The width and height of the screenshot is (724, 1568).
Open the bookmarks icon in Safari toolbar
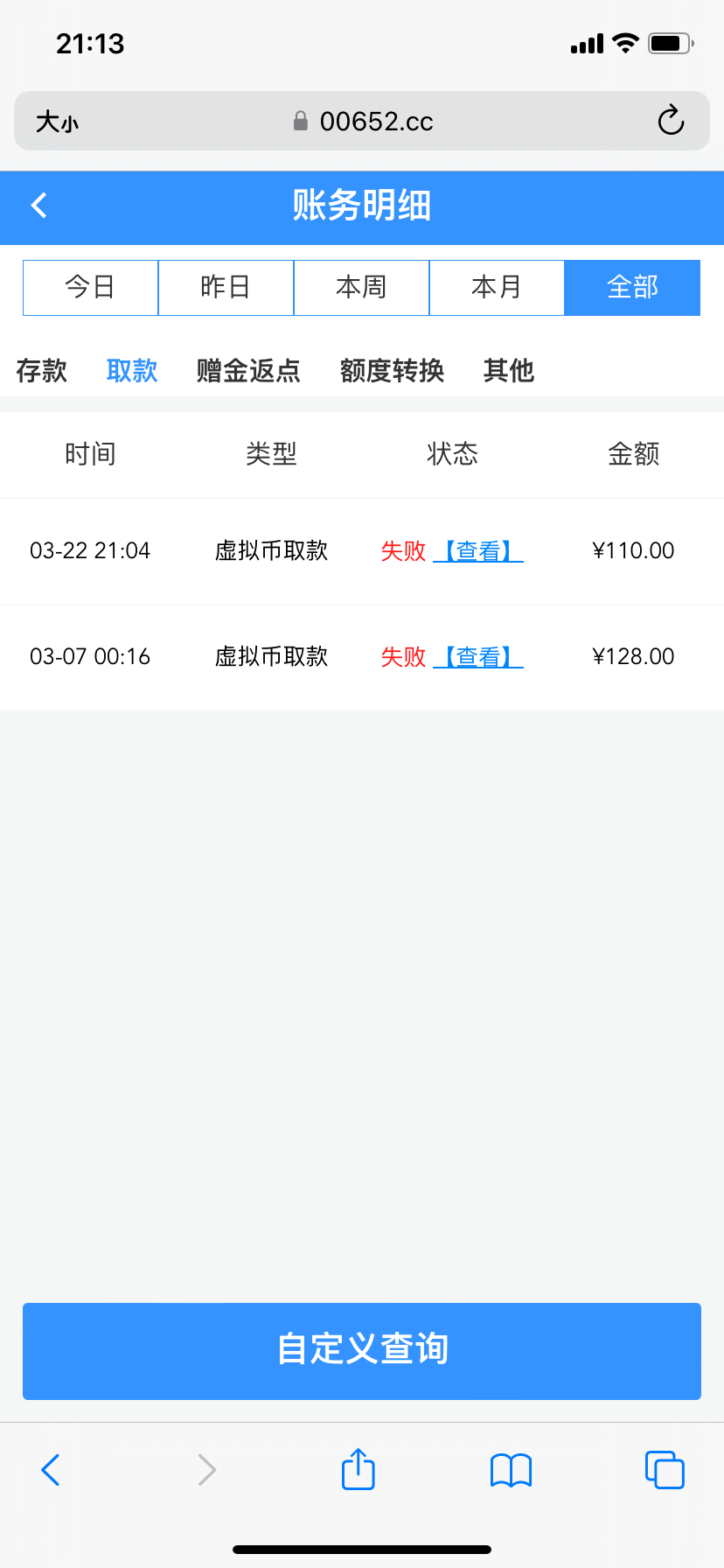(x=511, y=1470)
